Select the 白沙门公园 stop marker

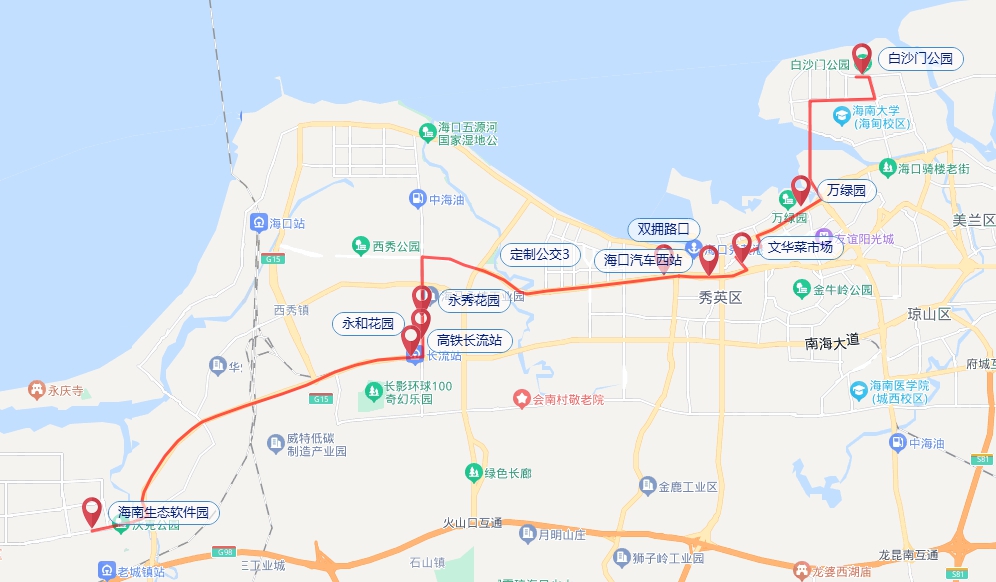click(x=862, y=56)
